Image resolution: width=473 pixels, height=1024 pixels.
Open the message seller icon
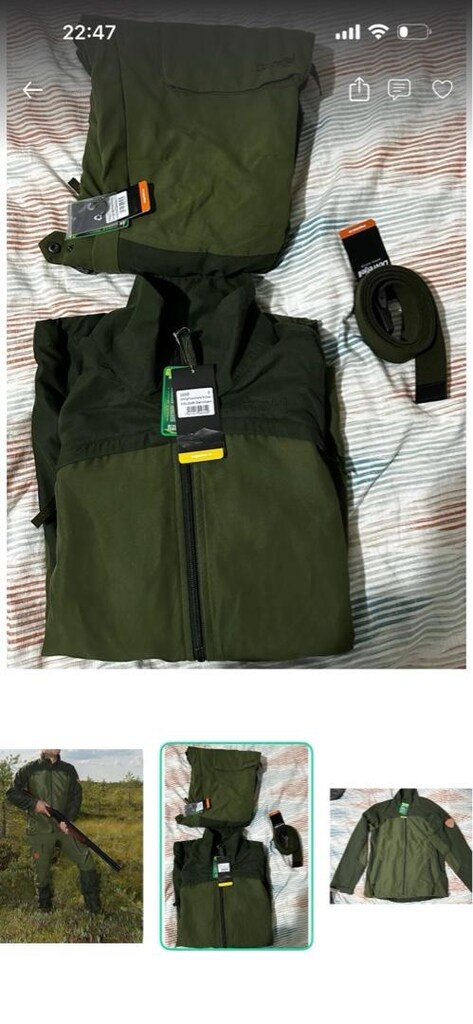pos(399,89)
